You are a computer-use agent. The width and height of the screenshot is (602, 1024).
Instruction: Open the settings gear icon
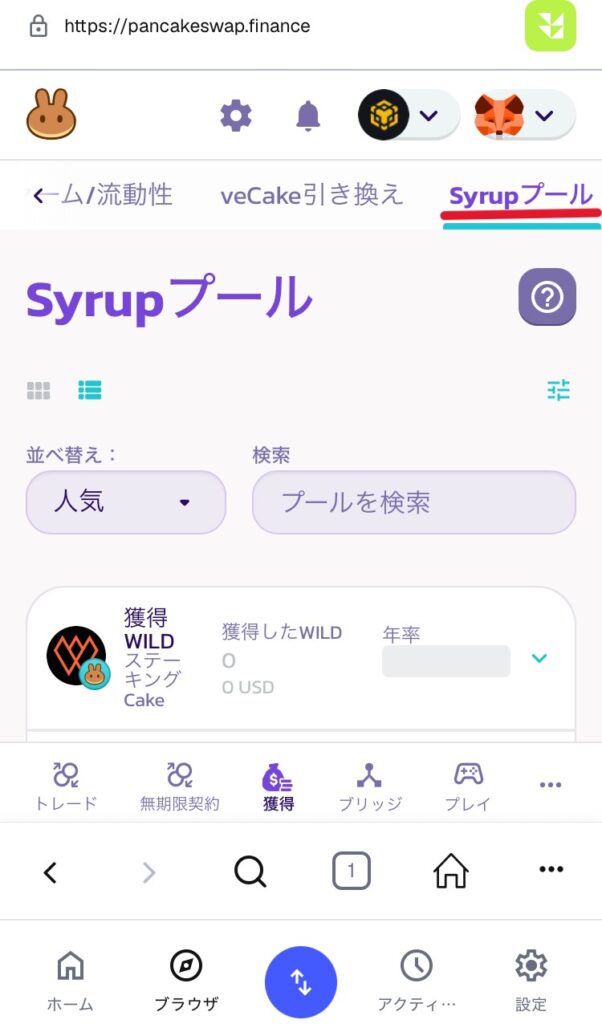[x=236, y=116]
